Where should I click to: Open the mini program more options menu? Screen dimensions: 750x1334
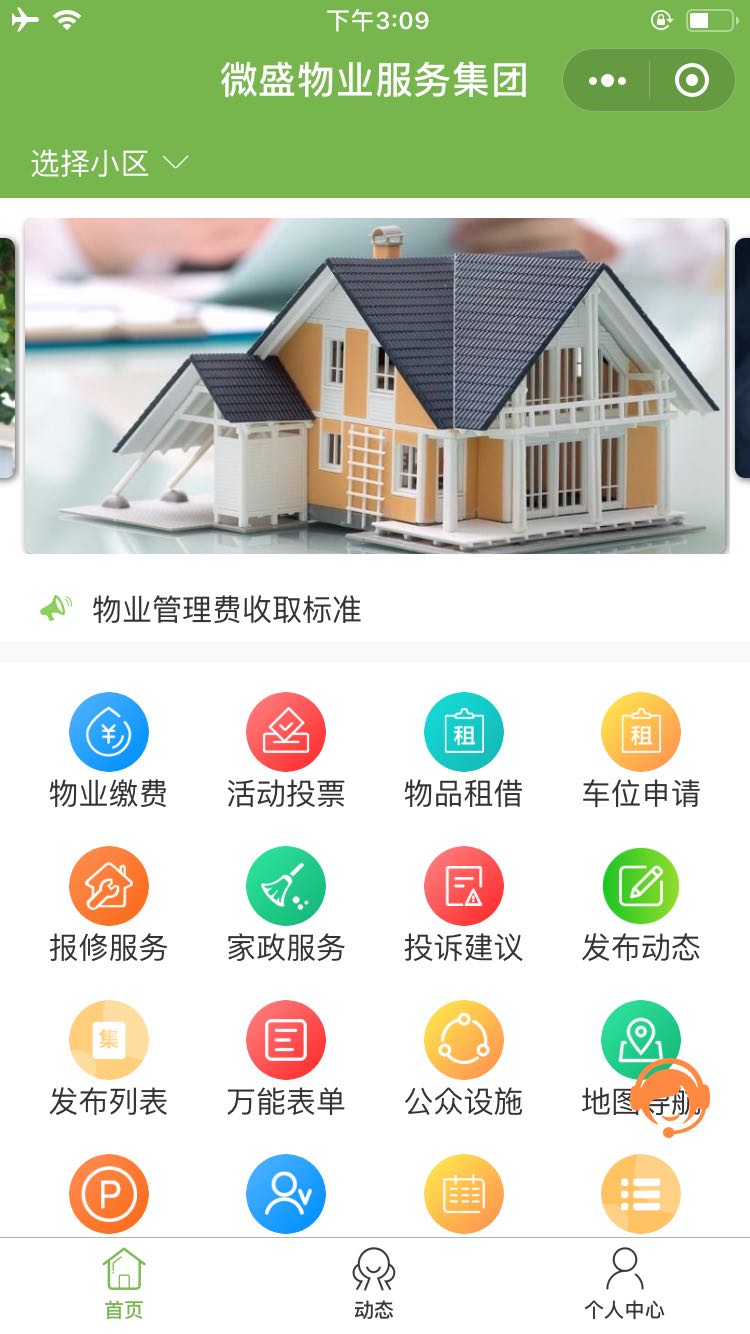[607, 81]
